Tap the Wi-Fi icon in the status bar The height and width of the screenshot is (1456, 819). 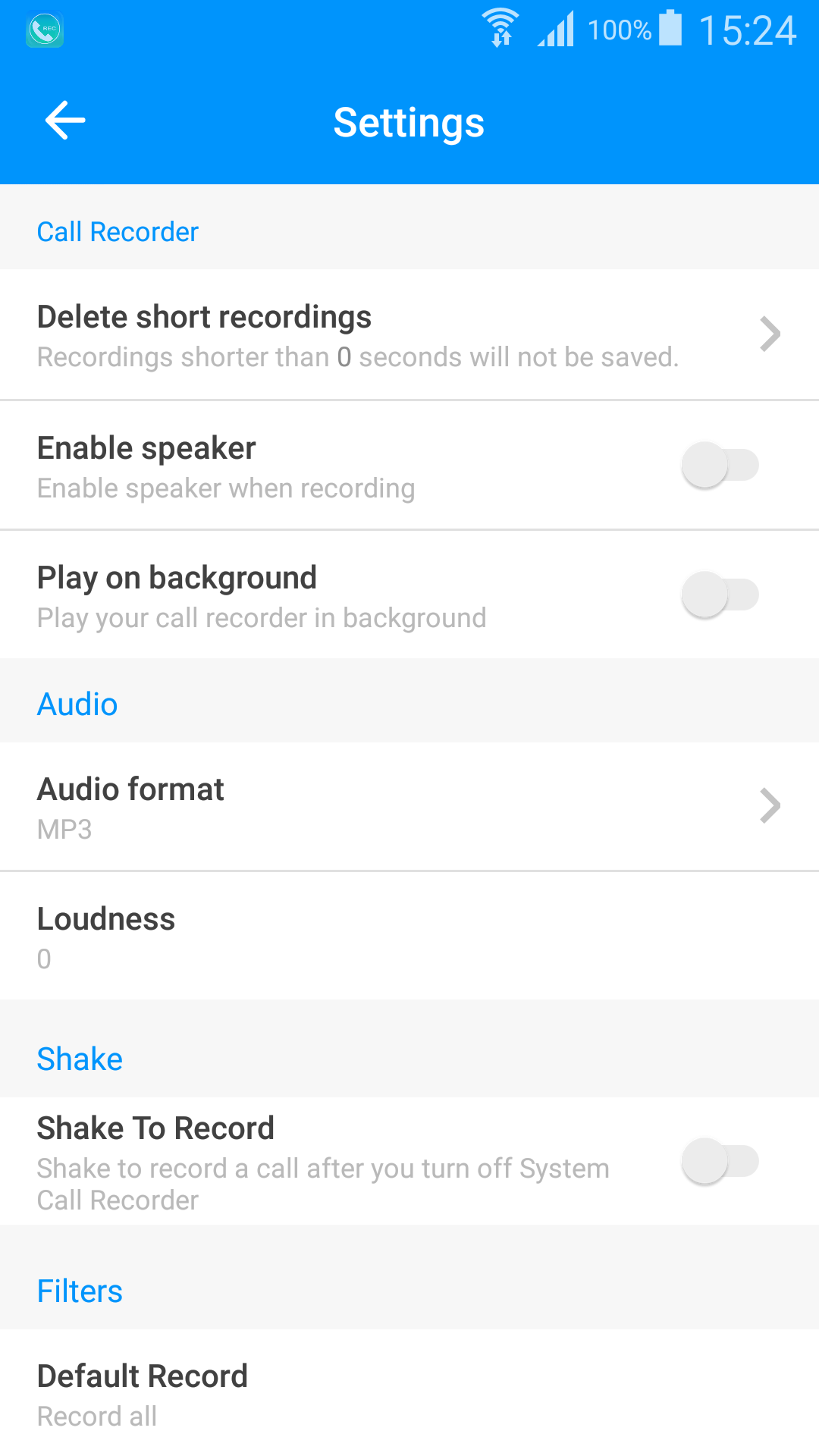pyautogui.click(x=499, y=29)
